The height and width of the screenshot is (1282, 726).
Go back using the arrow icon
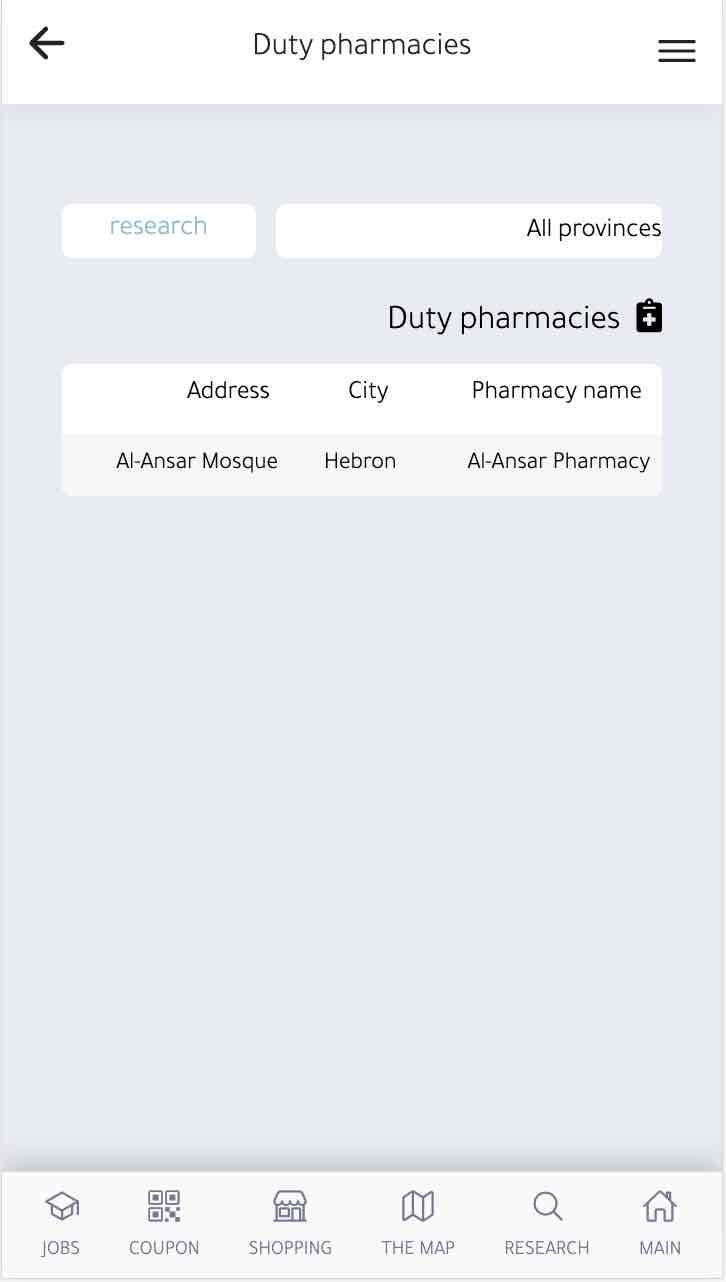pos(47,43)
